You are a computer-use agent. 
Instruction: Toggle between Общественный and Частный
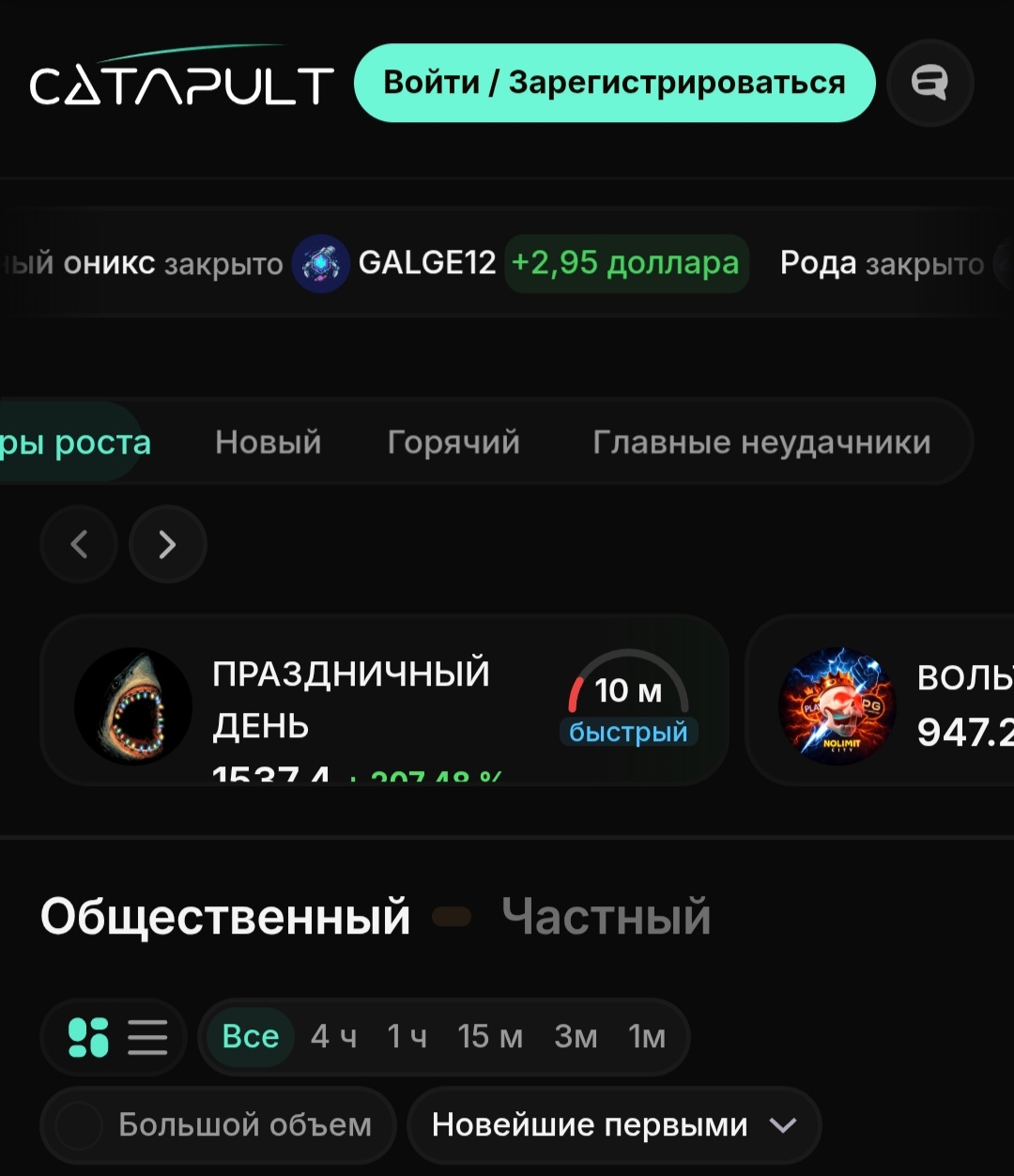(451, 916)
